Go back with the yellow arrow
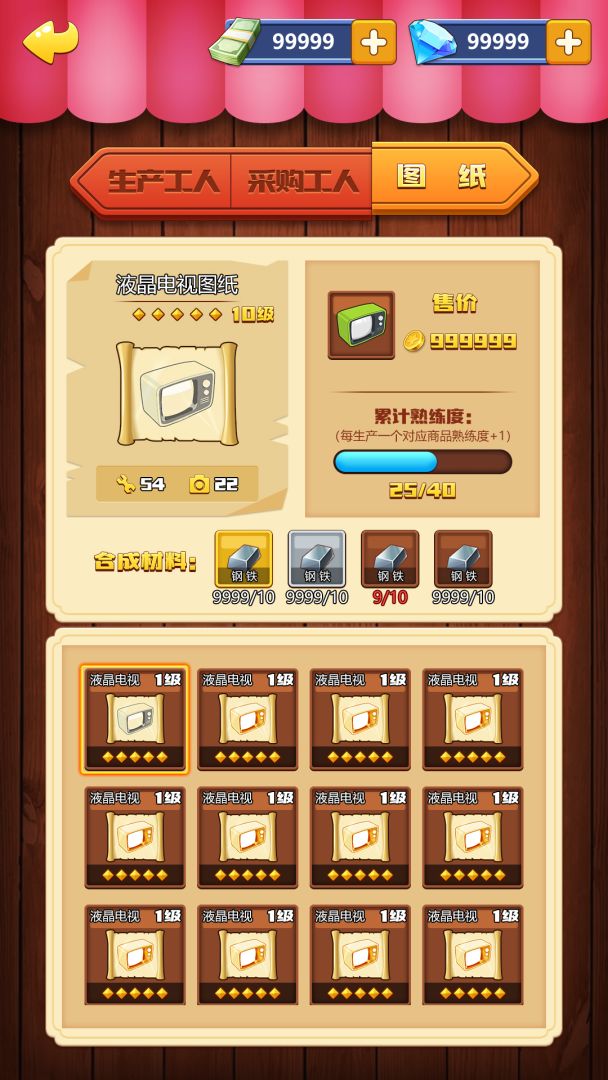The image size is (608, 1080). (50, 42)
